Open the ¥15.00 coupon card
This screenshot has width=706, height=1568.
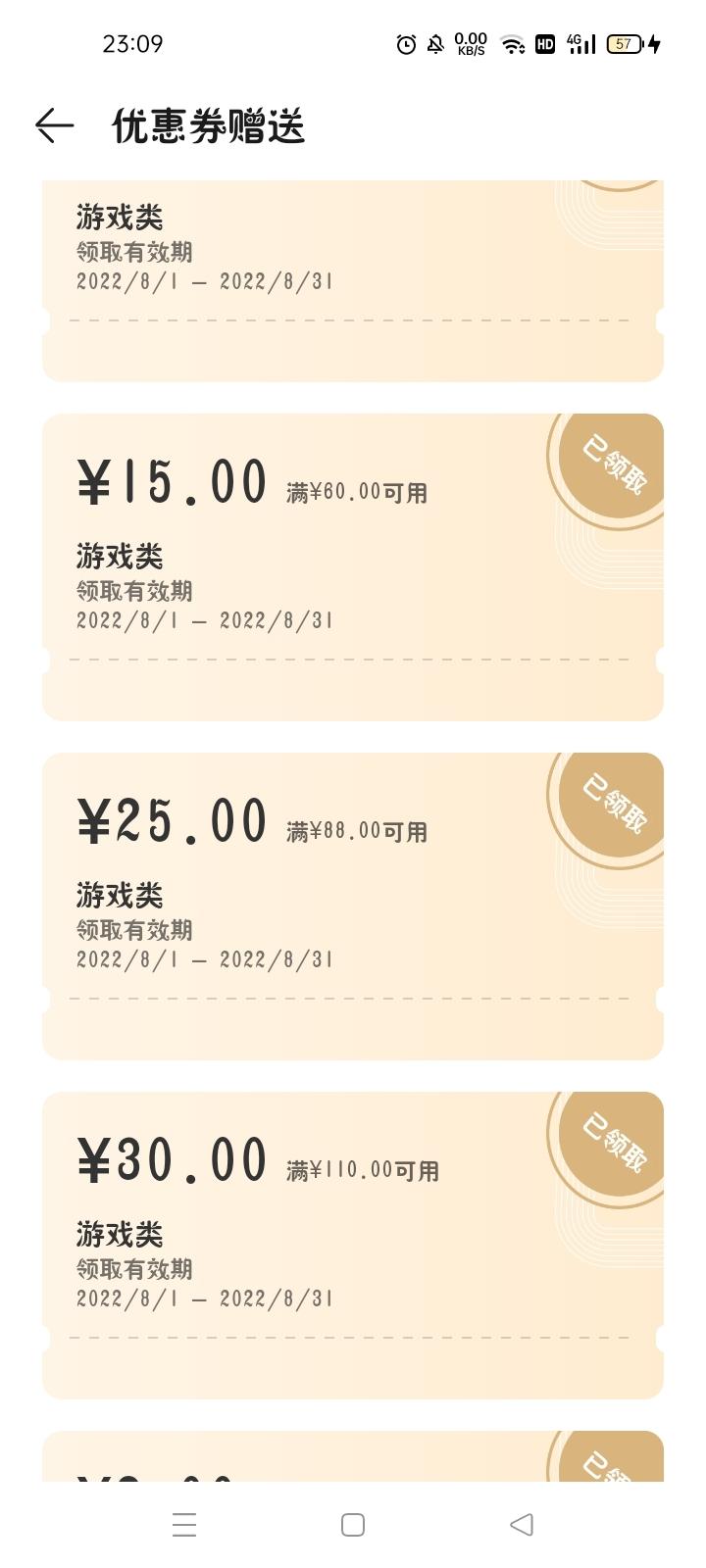[353, 566]
